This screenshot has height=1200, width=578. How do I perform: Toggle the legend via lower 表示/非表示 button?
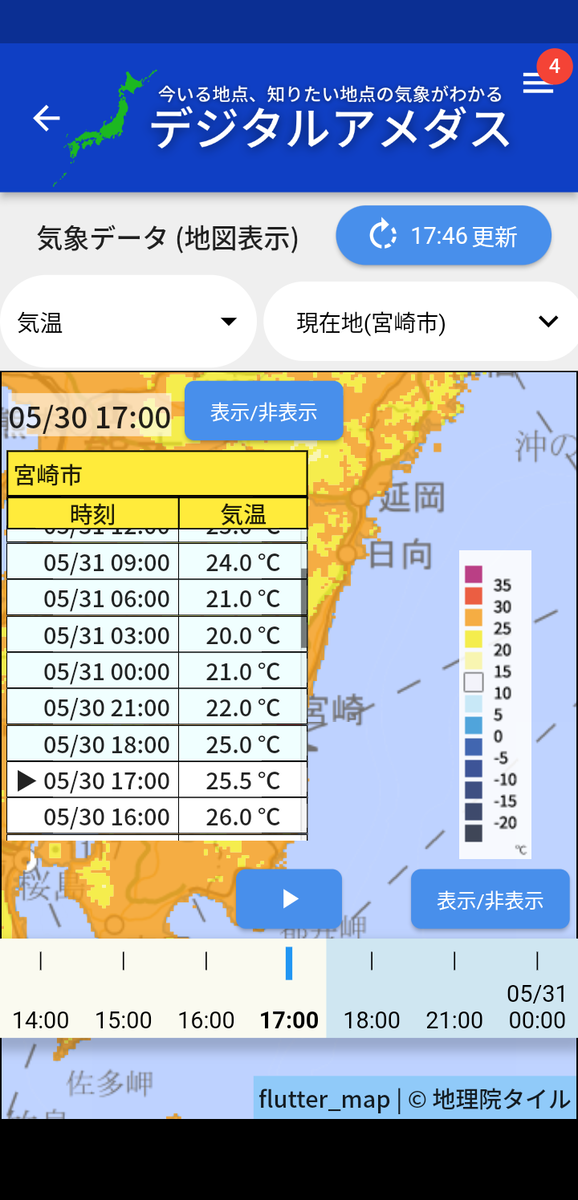click(x=490, y=899)
